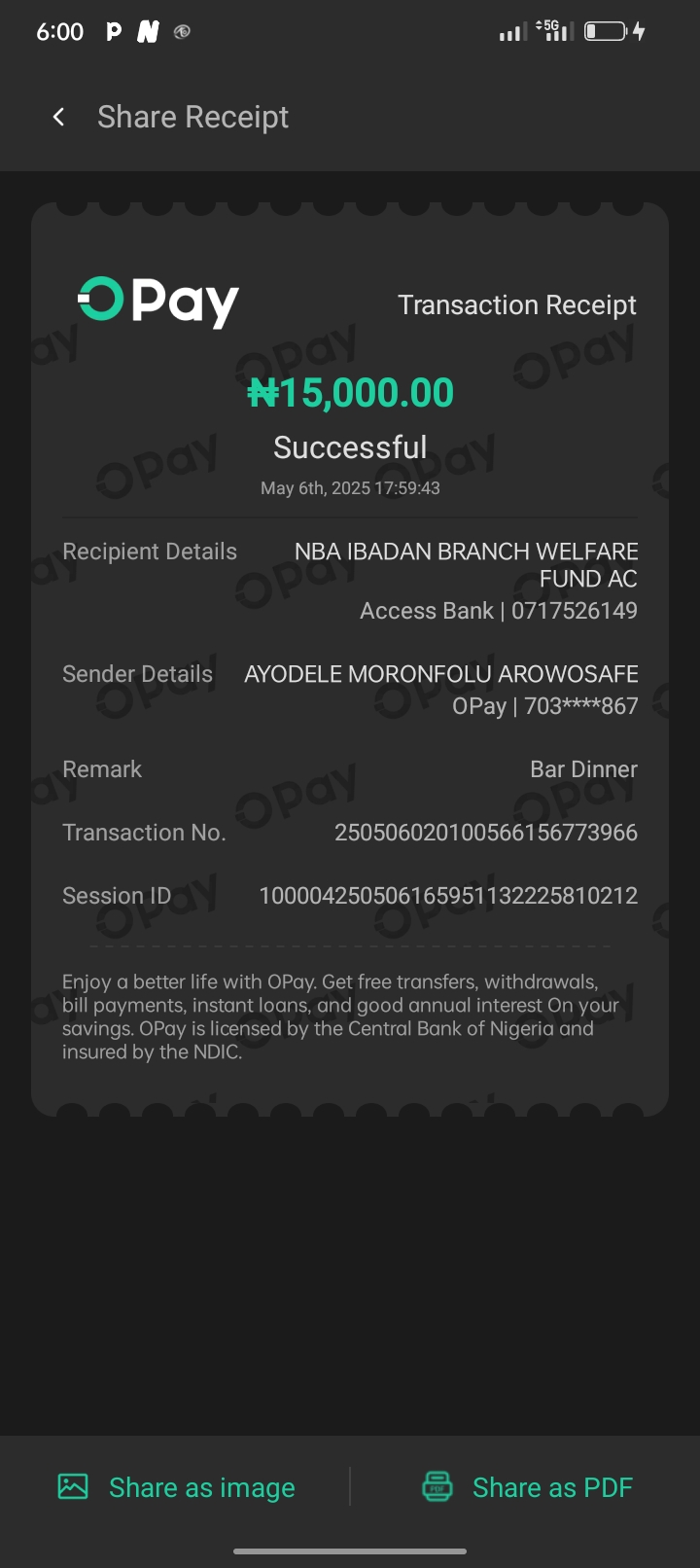
Task: Go back from Share Receipt
Action: [x=58, y=118]
